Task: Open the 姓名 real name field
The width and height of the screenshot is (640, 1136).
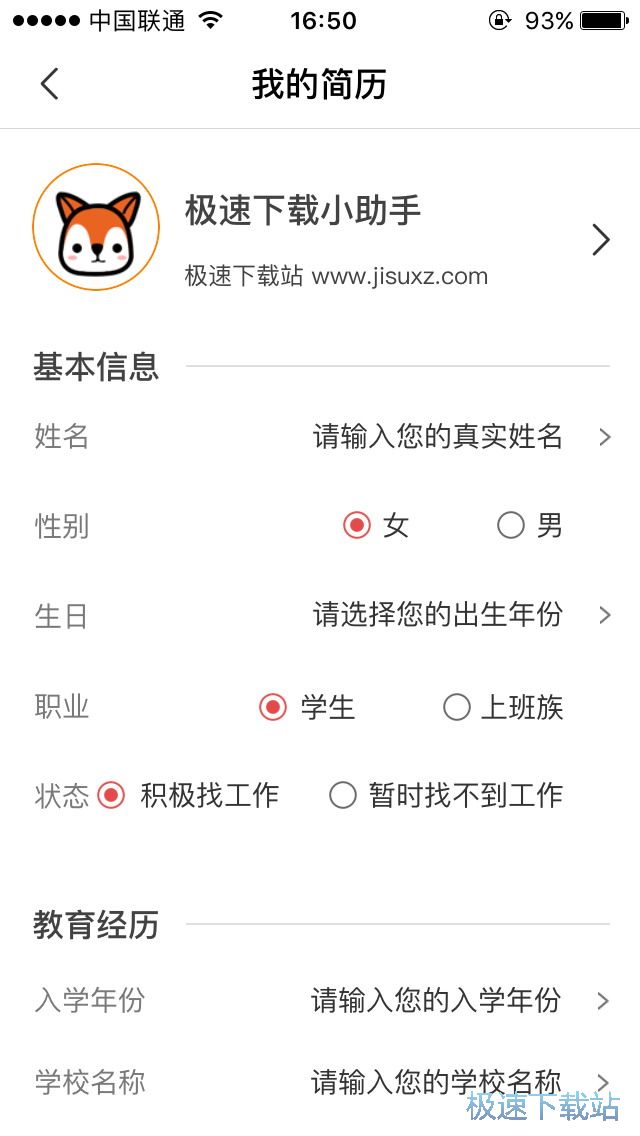Action: pos(438,437)
